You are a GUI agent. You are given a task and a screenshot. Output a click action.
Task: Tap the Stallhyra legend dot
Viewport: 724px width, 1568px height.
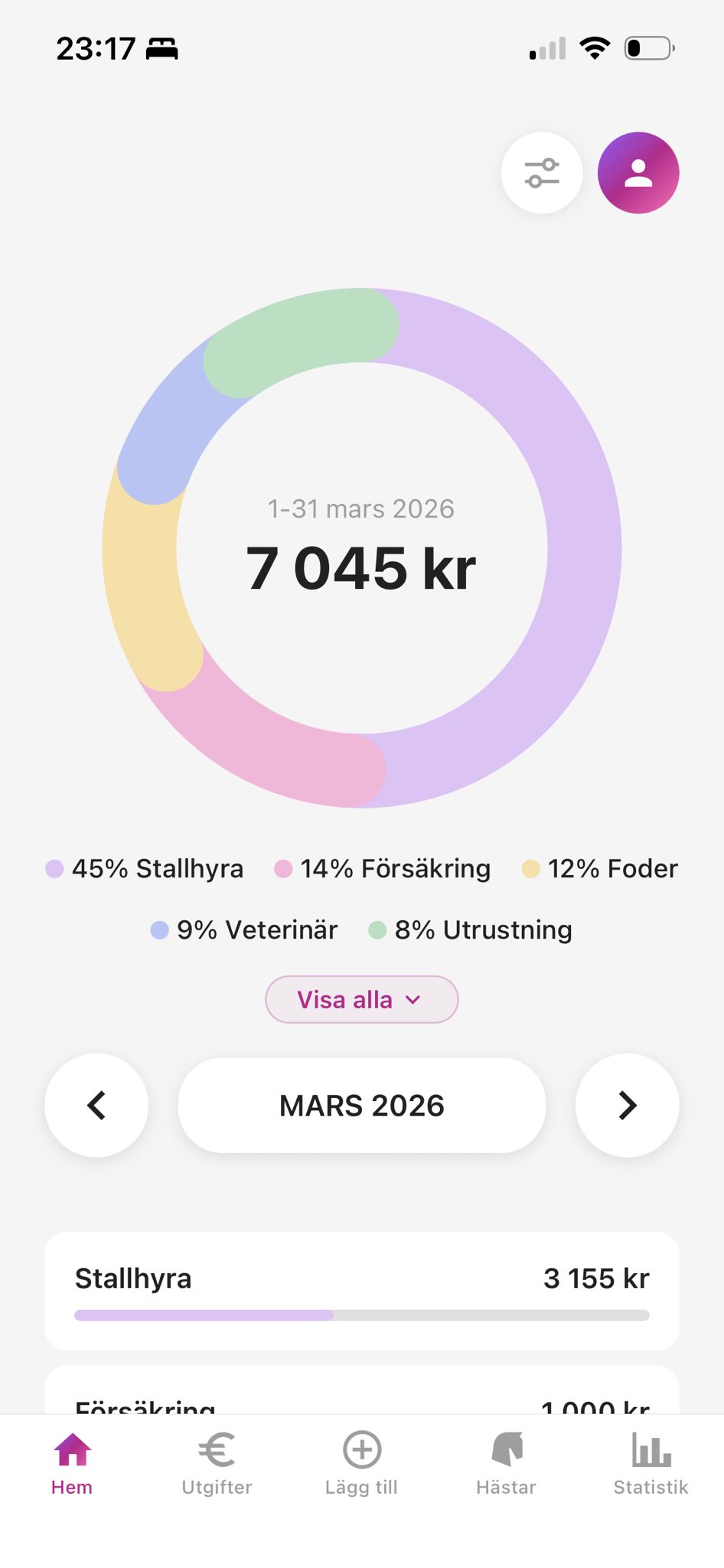54,869
